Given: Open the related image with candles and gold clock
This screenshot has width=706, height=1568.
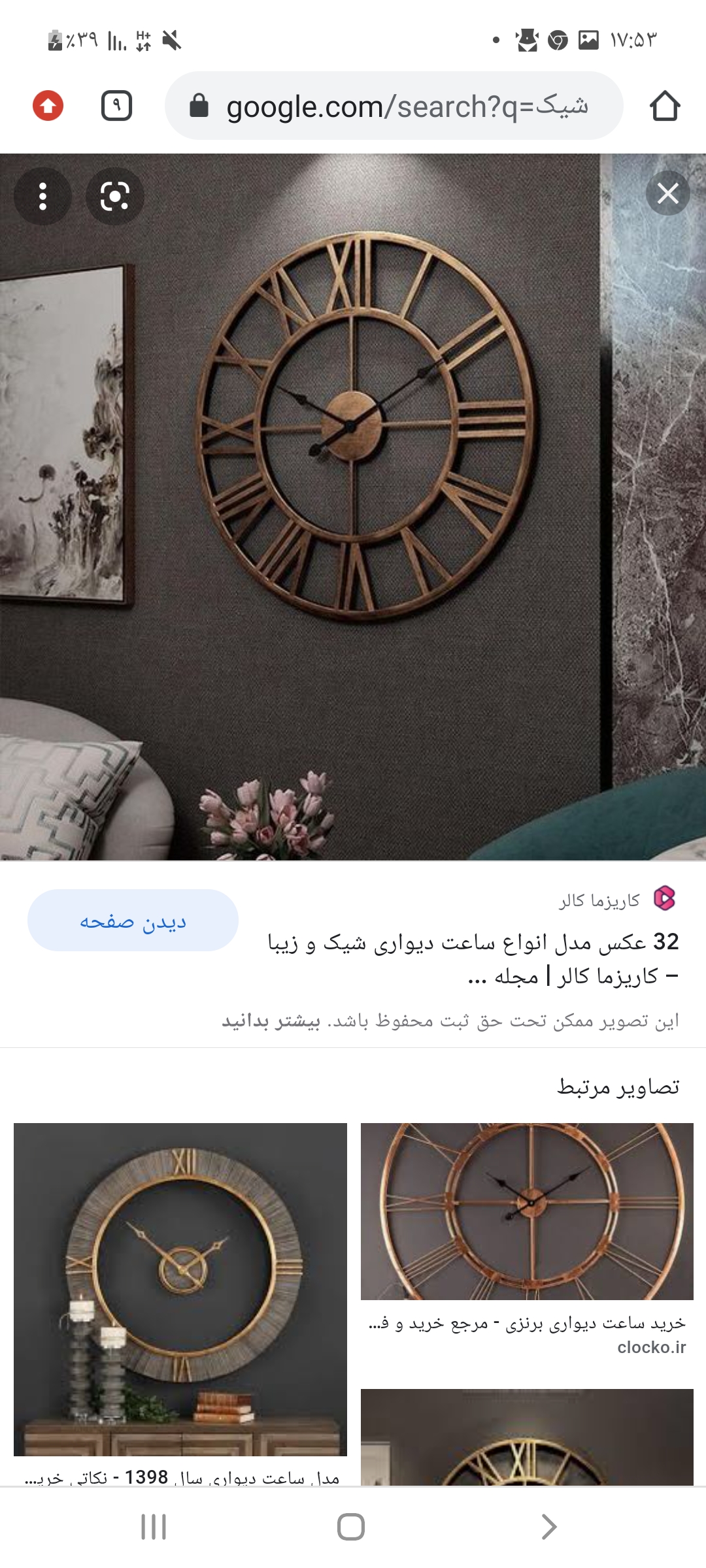Looking at the screenshot, I should pyautogui.click(x=180, y=1288).
